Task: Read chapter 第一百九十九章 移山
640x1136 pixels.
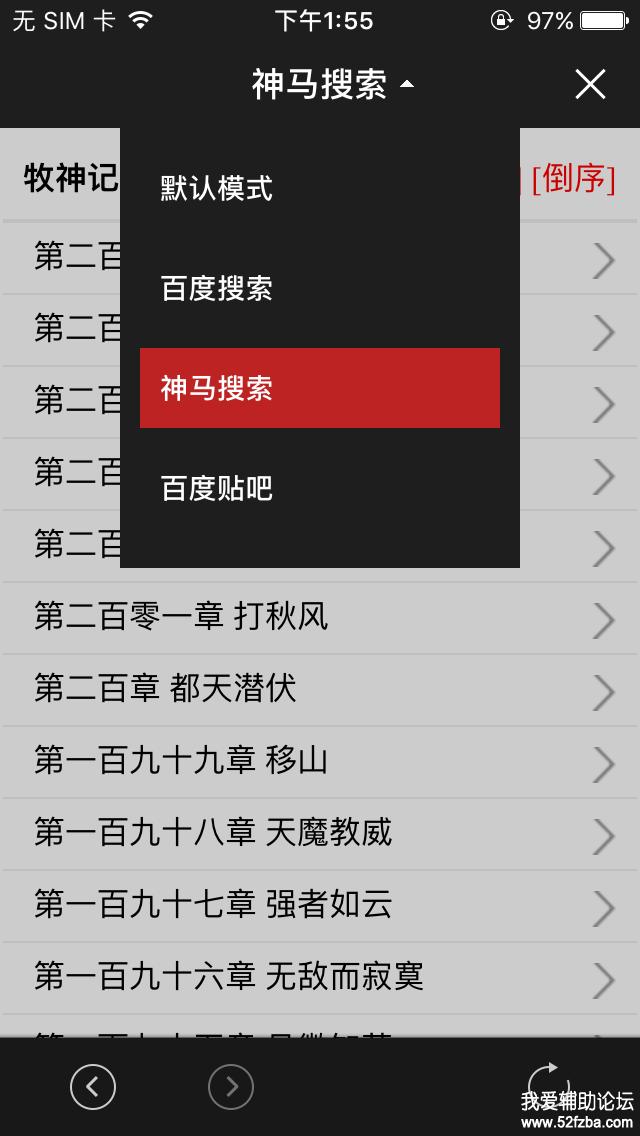Action: 320,761
